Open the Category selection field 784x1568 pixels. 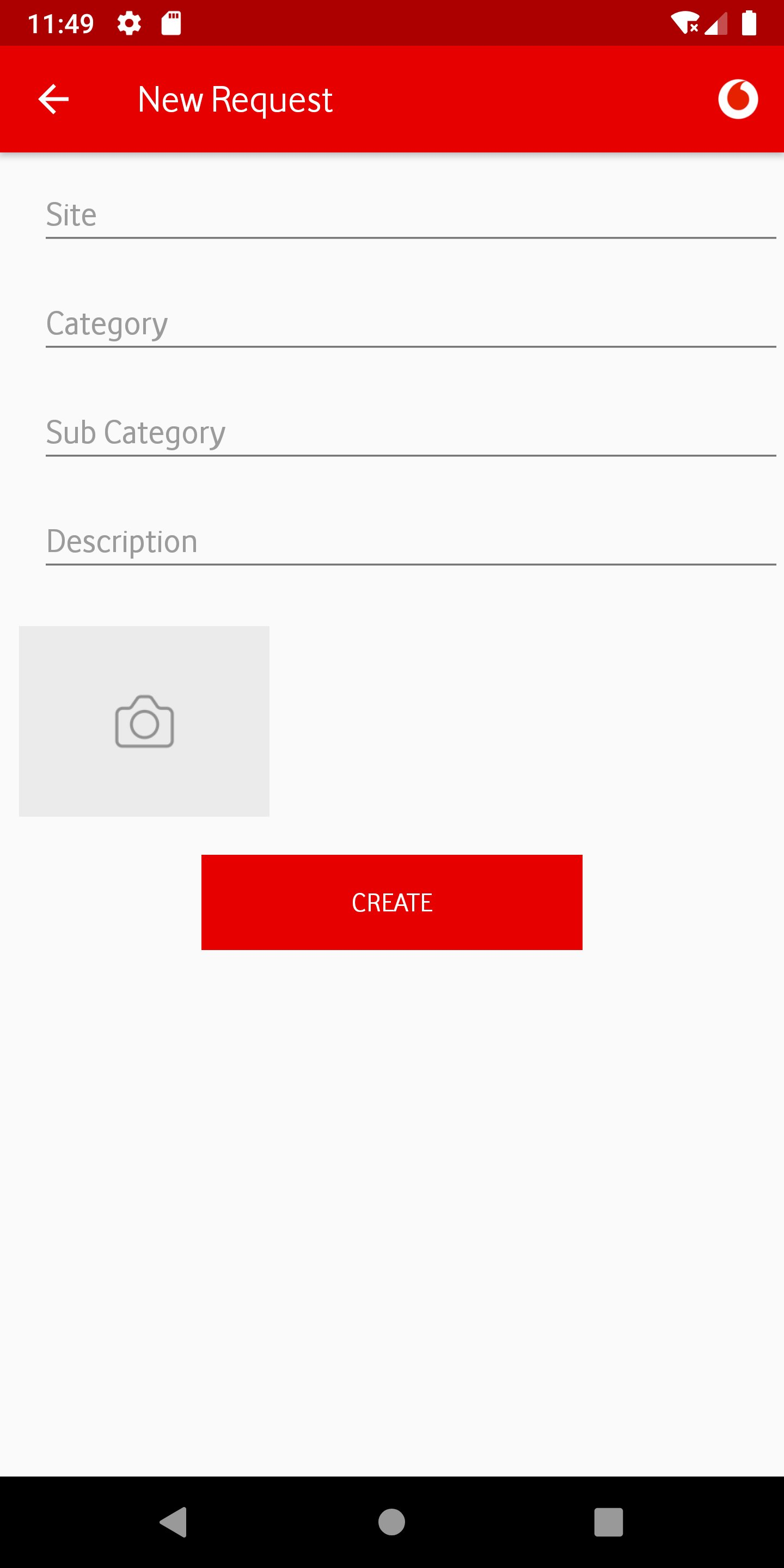[392, 323]
